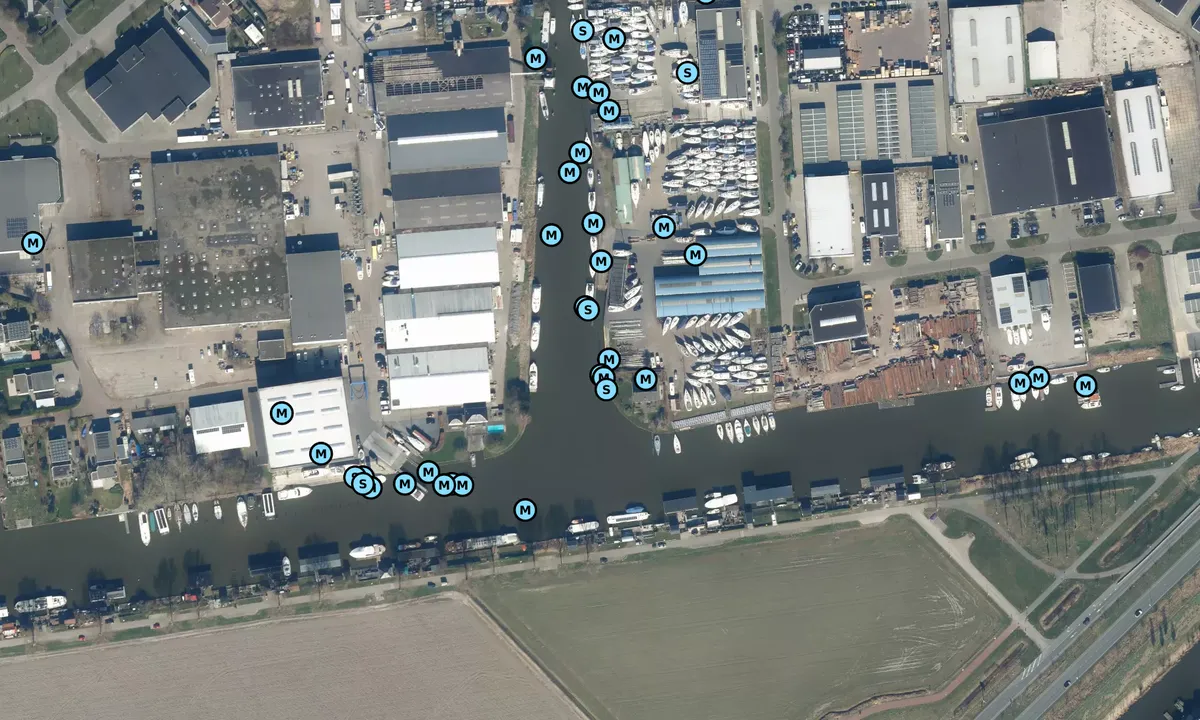1200x720 pixels.
Task: Select the M marker on the blue-roofed boat shed
Action: 695,255
